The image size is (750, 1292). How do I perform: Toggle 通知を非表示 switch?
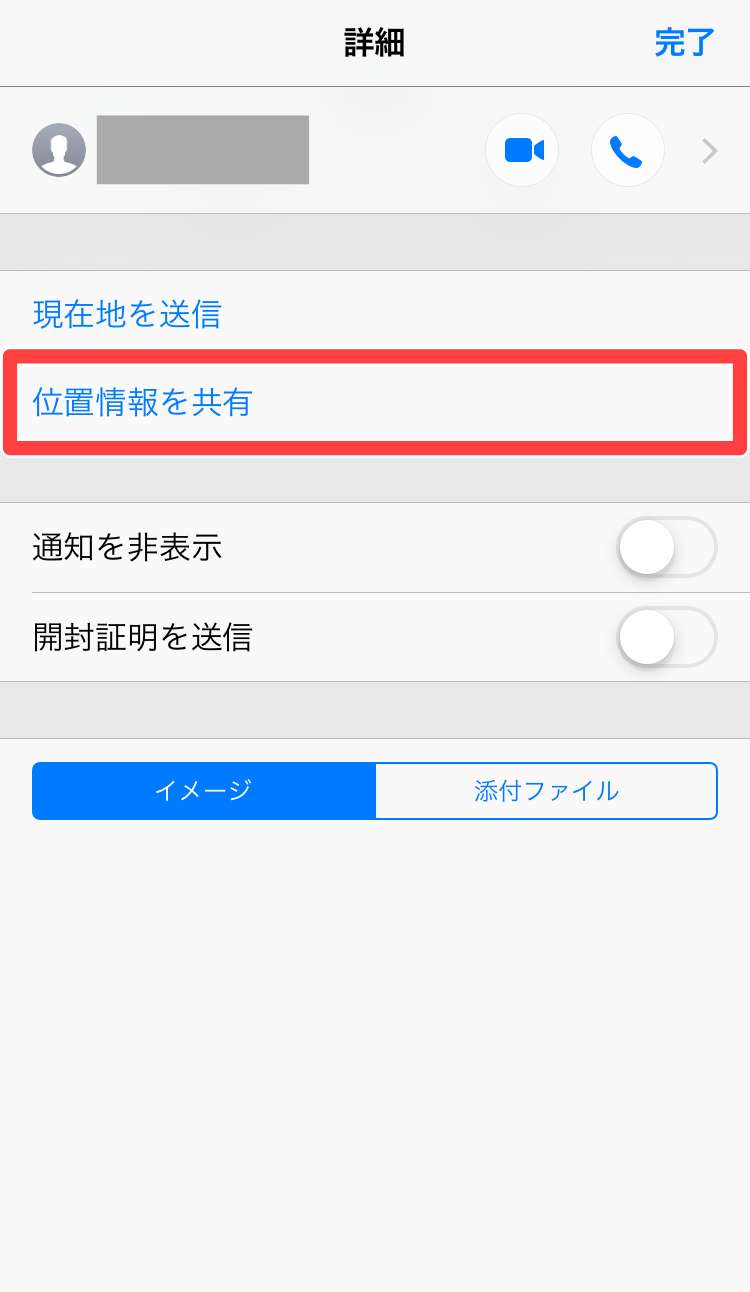coord(667,547)
